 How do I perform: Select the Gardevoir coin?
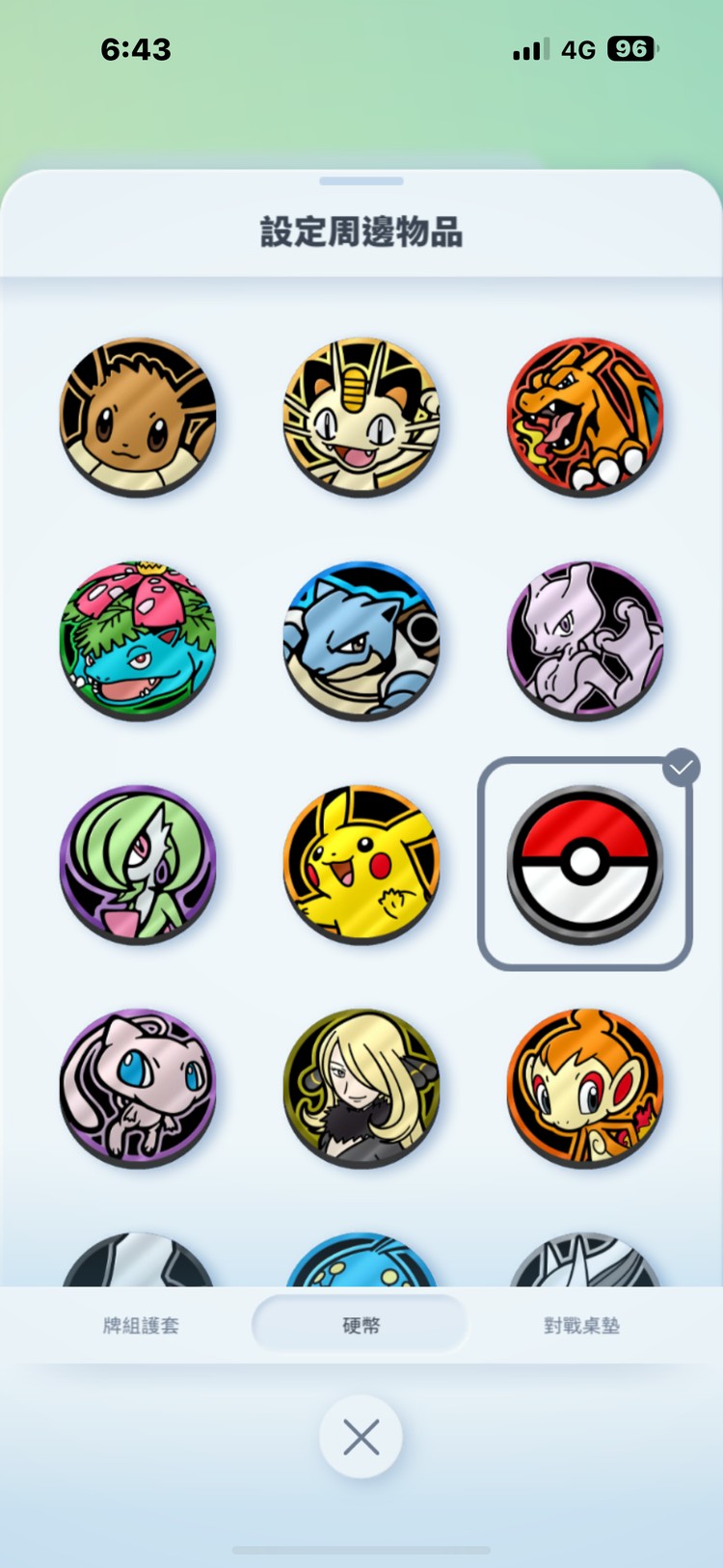point(138,864)
